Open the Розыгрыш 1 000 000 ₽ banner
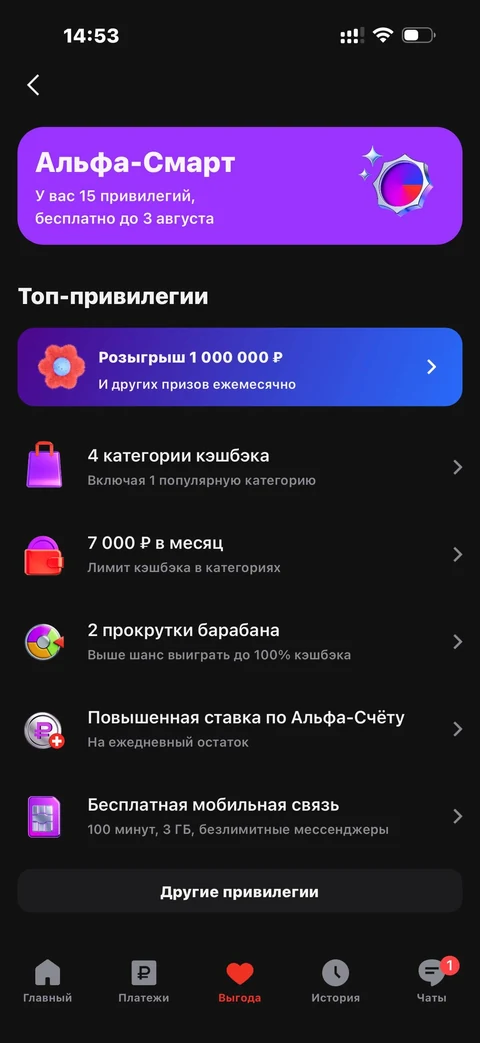Viewport: 480px width, 1043px height. [240, 367]
